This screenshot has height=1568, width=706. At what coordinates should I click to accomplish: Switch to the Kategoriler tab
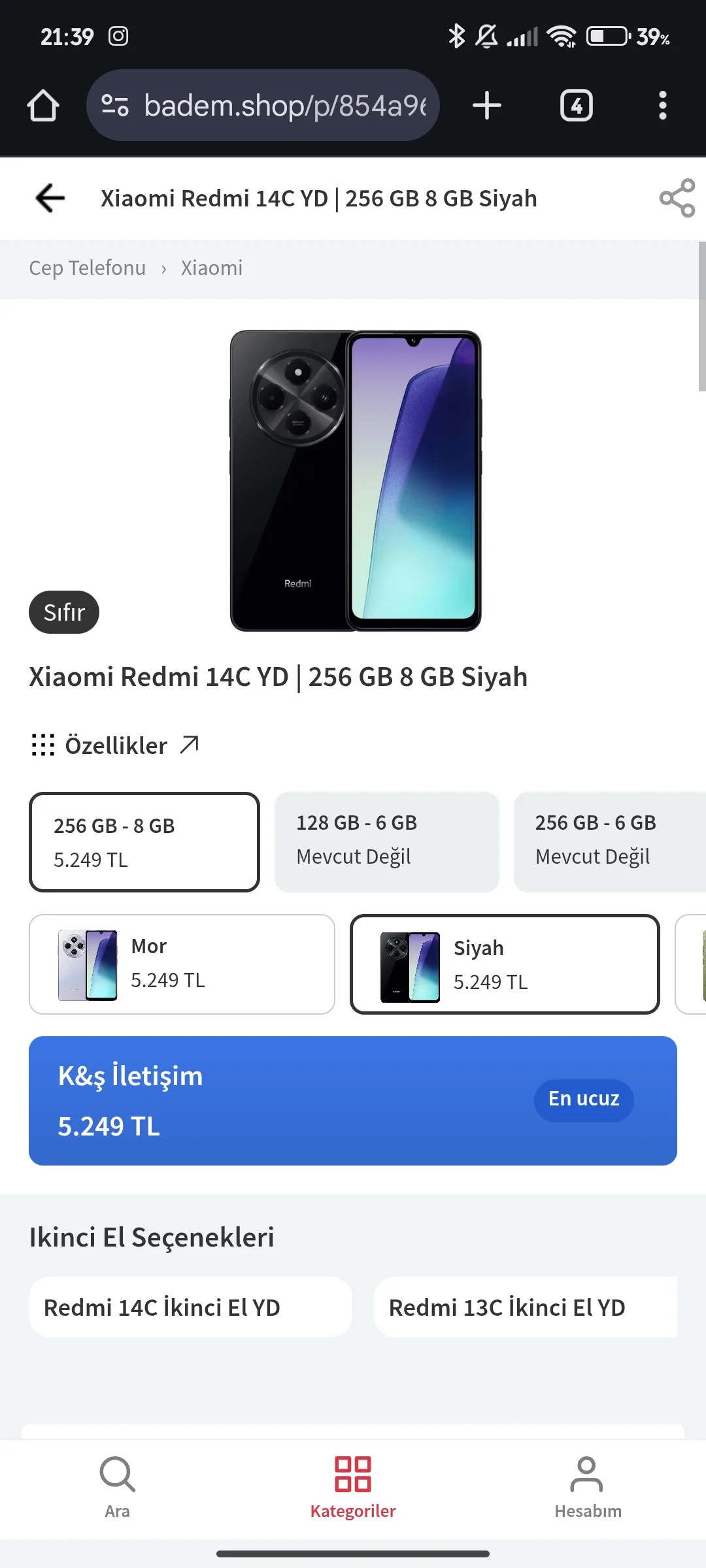click(353, 1488)
